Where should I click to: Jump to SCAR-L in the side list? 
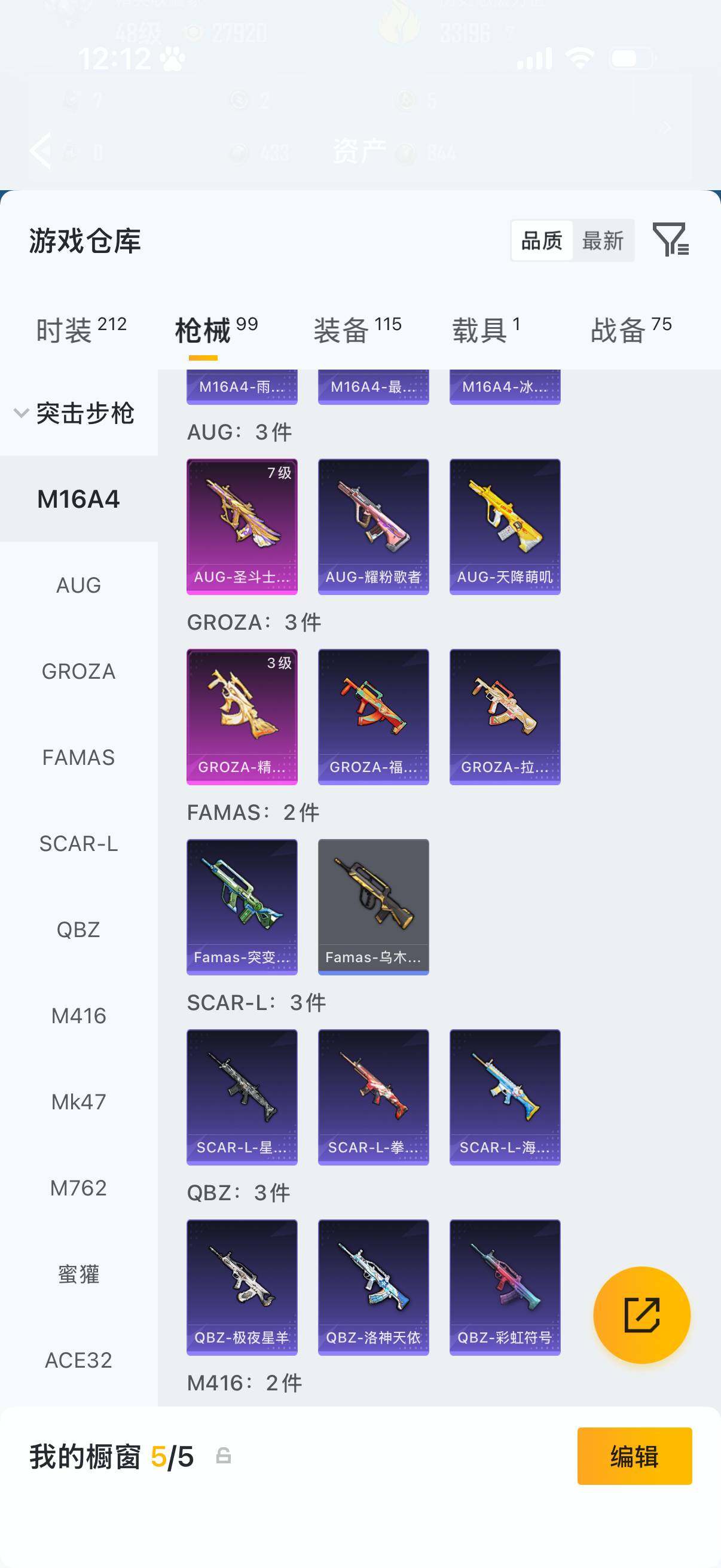pyautogui.click(x=78, y=843)
